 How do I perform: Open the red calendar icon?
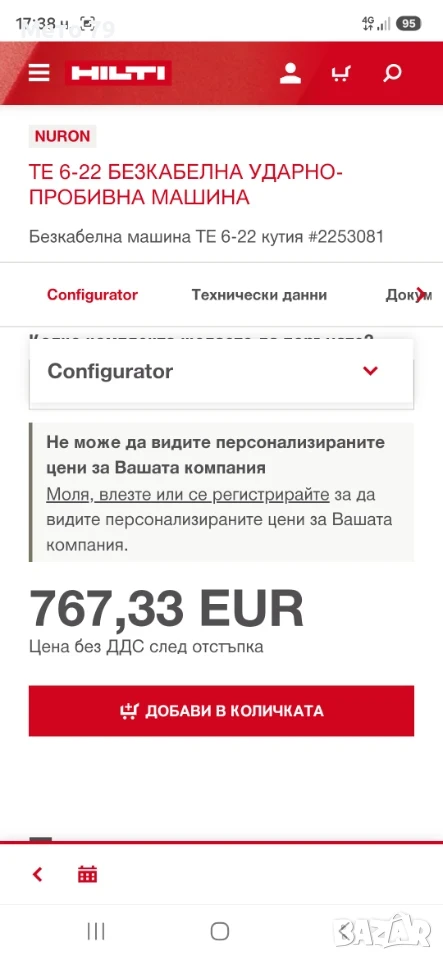[87, 874]
